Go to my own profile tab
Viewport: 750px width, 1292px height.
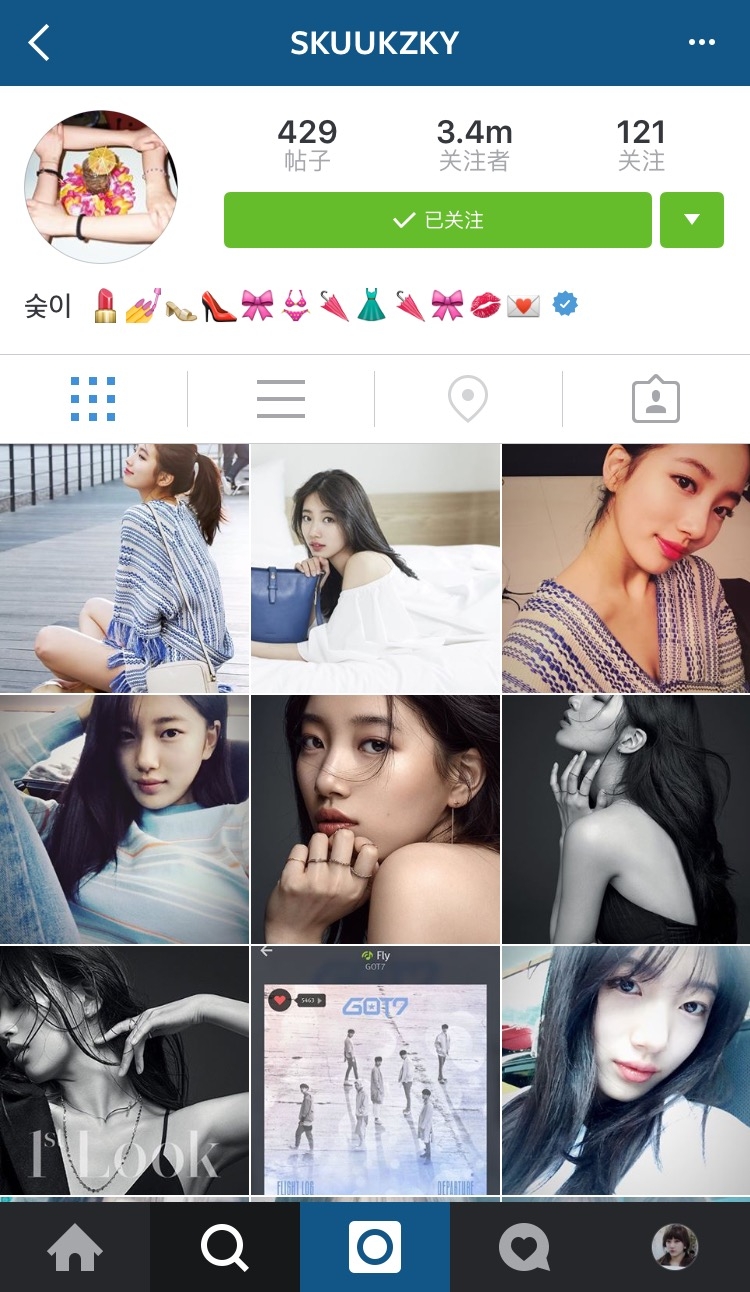click(675, 1247)
